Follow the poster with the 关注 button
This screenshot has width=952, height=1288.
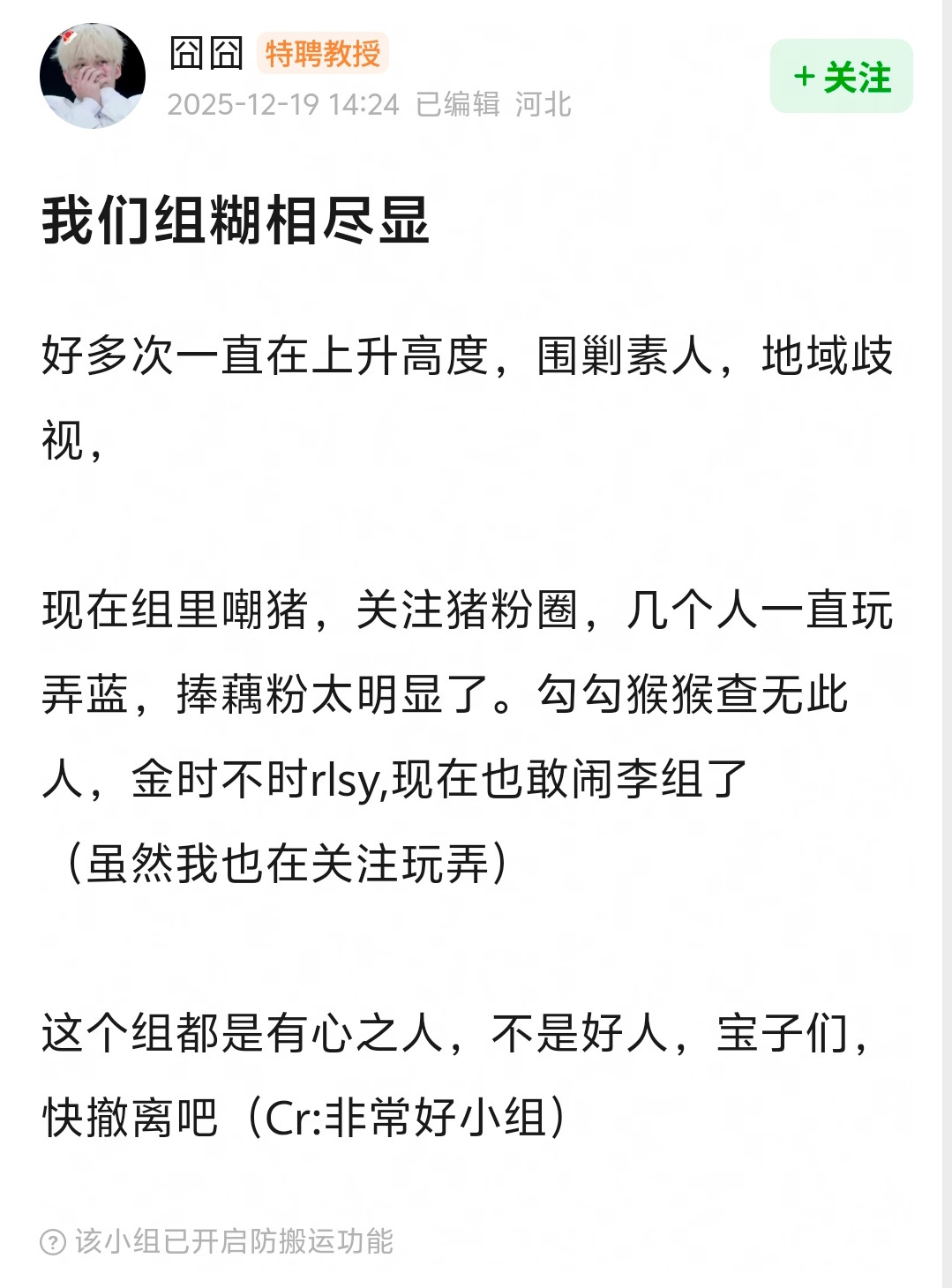(841, 77)
